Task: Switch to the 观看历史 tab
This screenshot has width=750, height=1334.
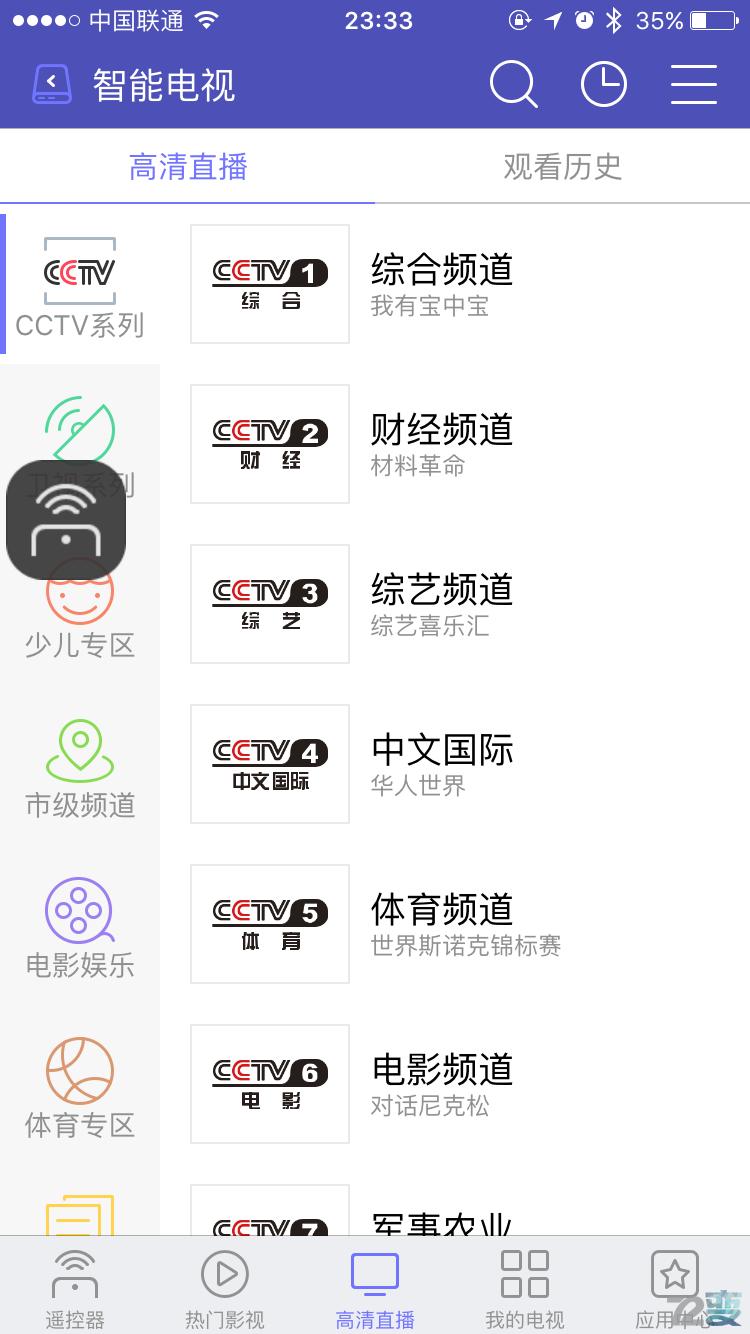Action: [562, 167]
